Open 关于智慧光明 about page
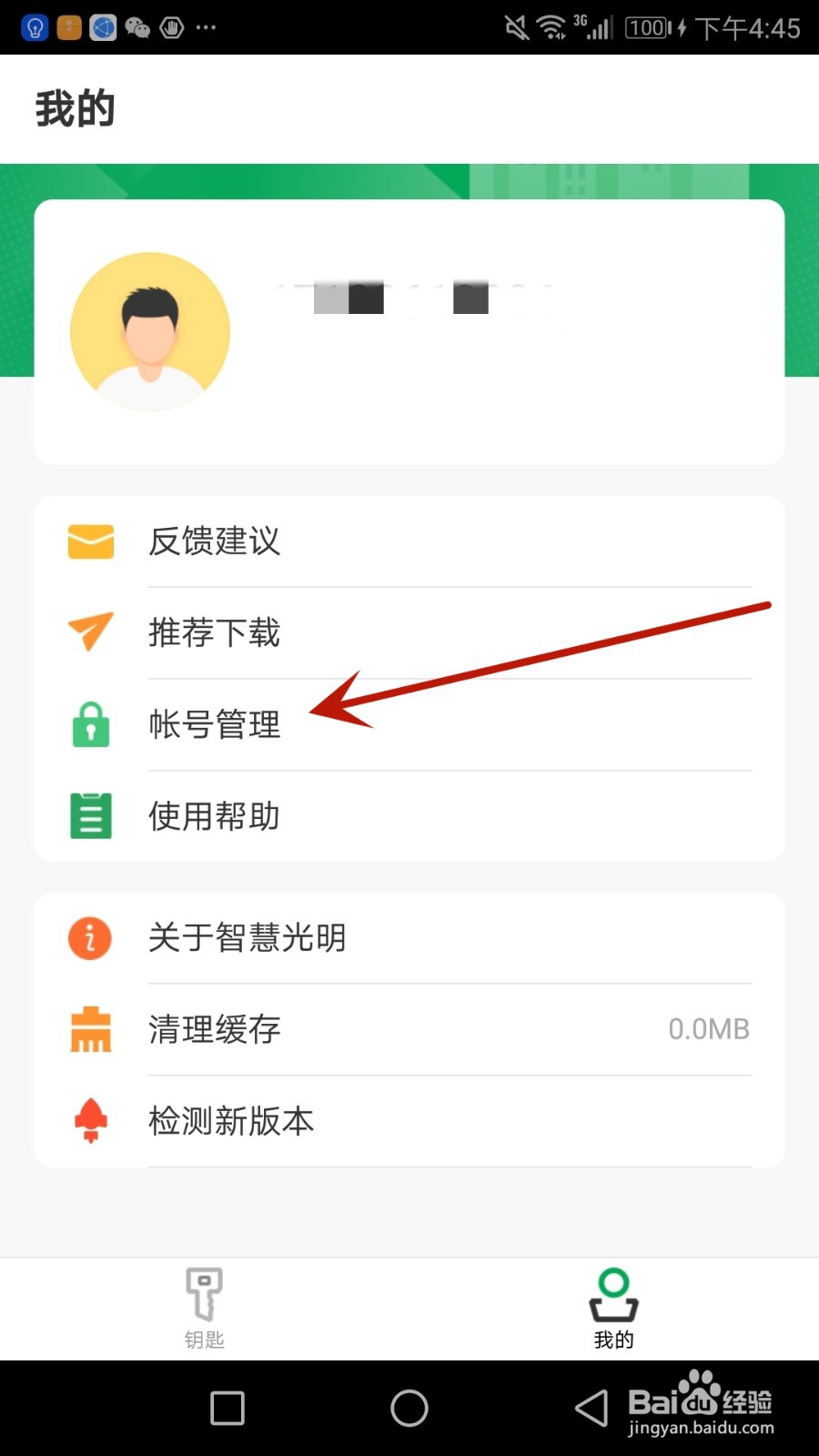 click(247, 937)
